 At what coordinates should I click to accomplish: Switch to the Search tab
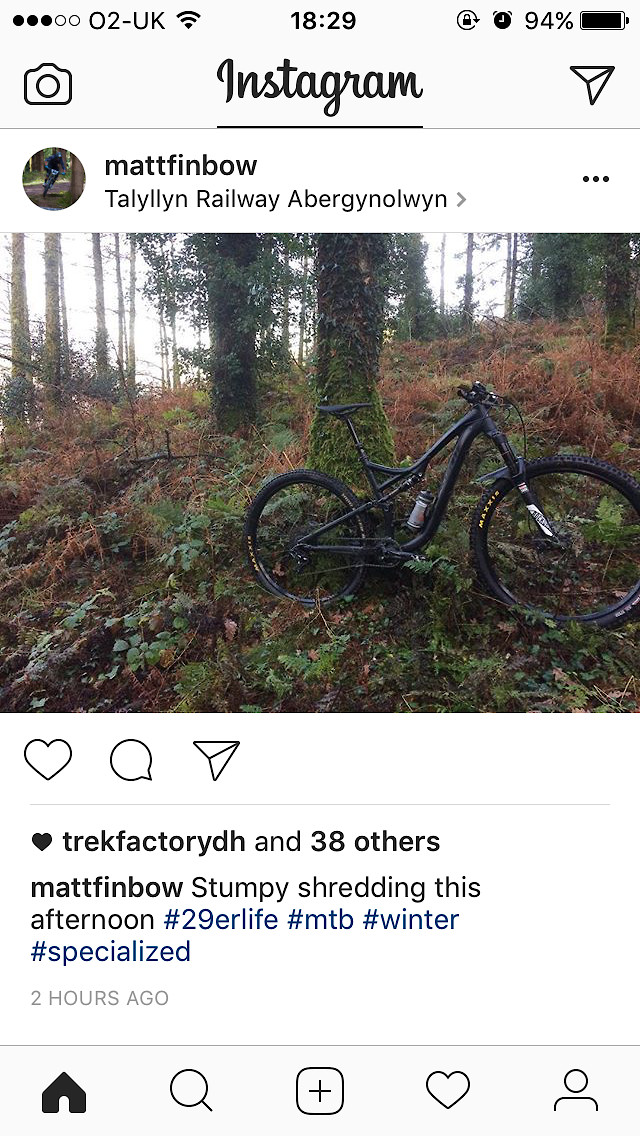pyautogui.click(x=191, y=1091)
